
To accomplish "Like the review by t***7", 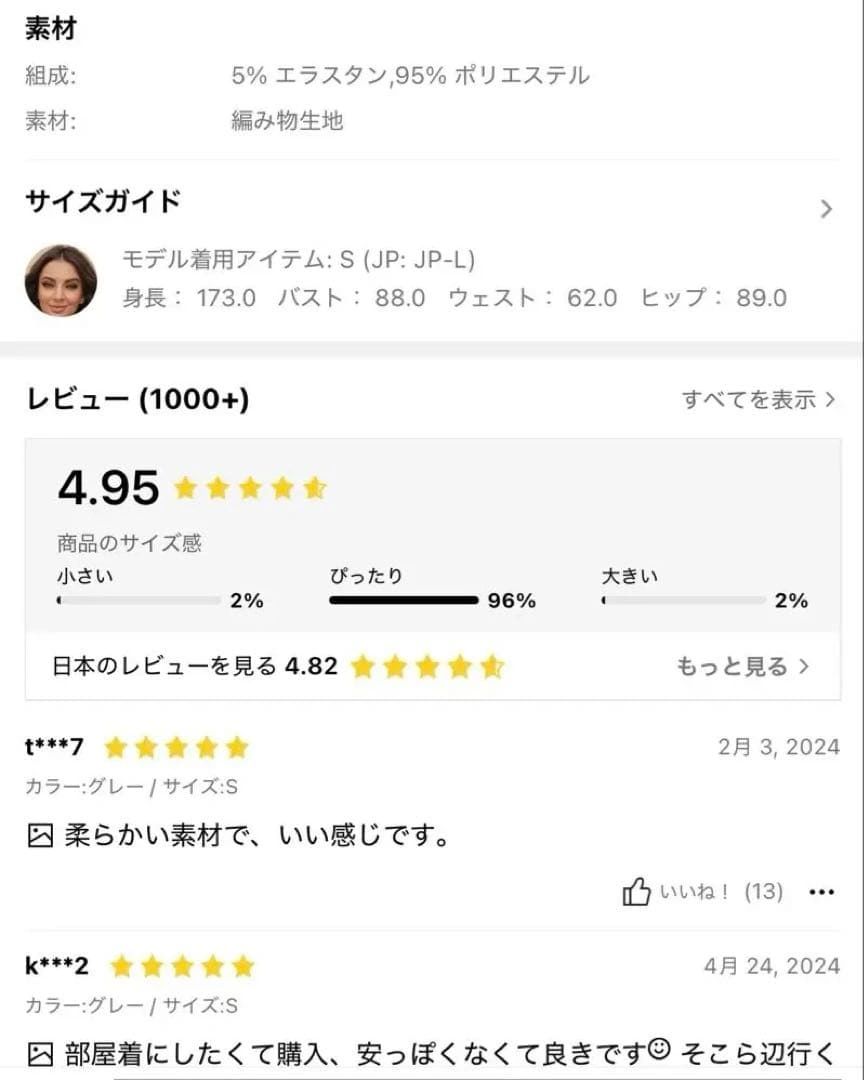I will [637, 891].
